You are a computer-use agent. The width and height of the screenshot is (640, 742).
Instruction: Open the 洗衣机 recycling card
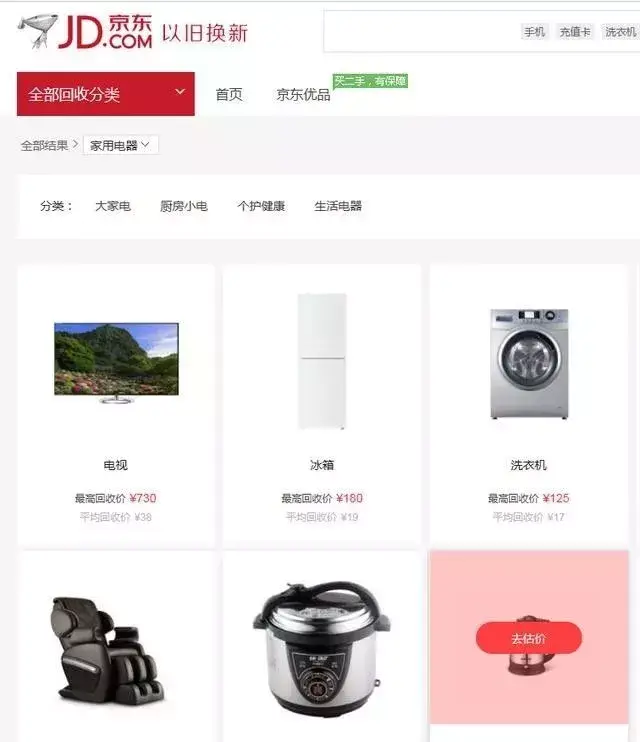pos(528,400)
